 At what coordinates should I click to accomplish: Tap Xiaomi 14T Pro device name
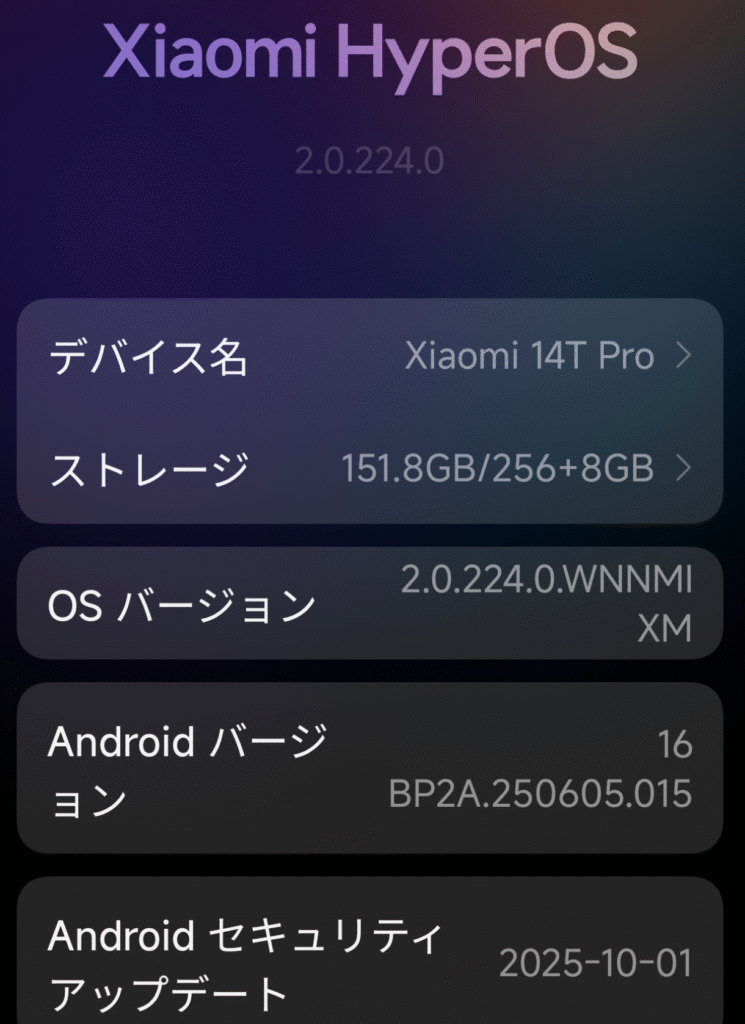(528, 355)
